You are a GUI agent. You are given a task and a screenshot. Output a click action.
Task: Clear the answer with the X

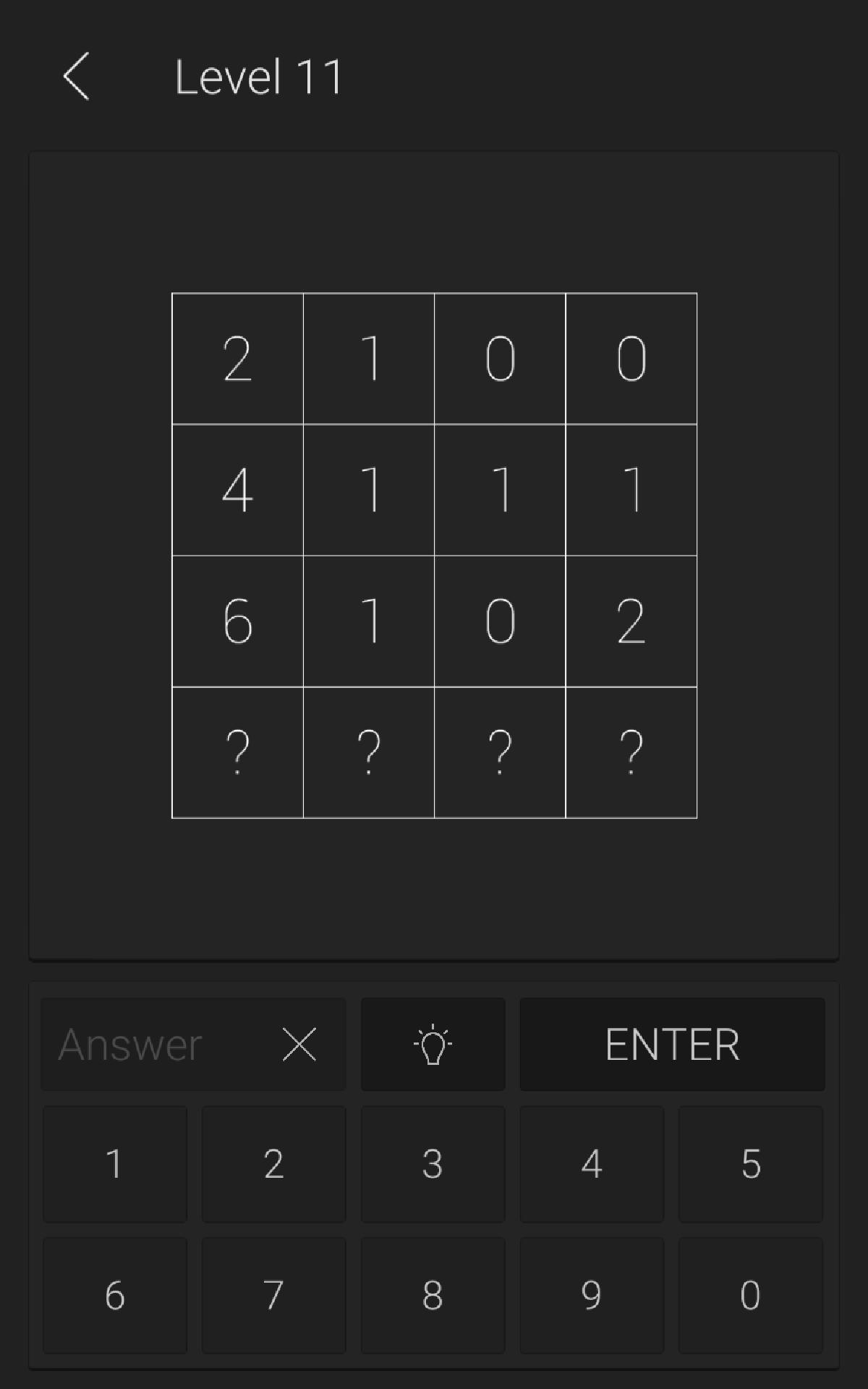[299, 1044]
